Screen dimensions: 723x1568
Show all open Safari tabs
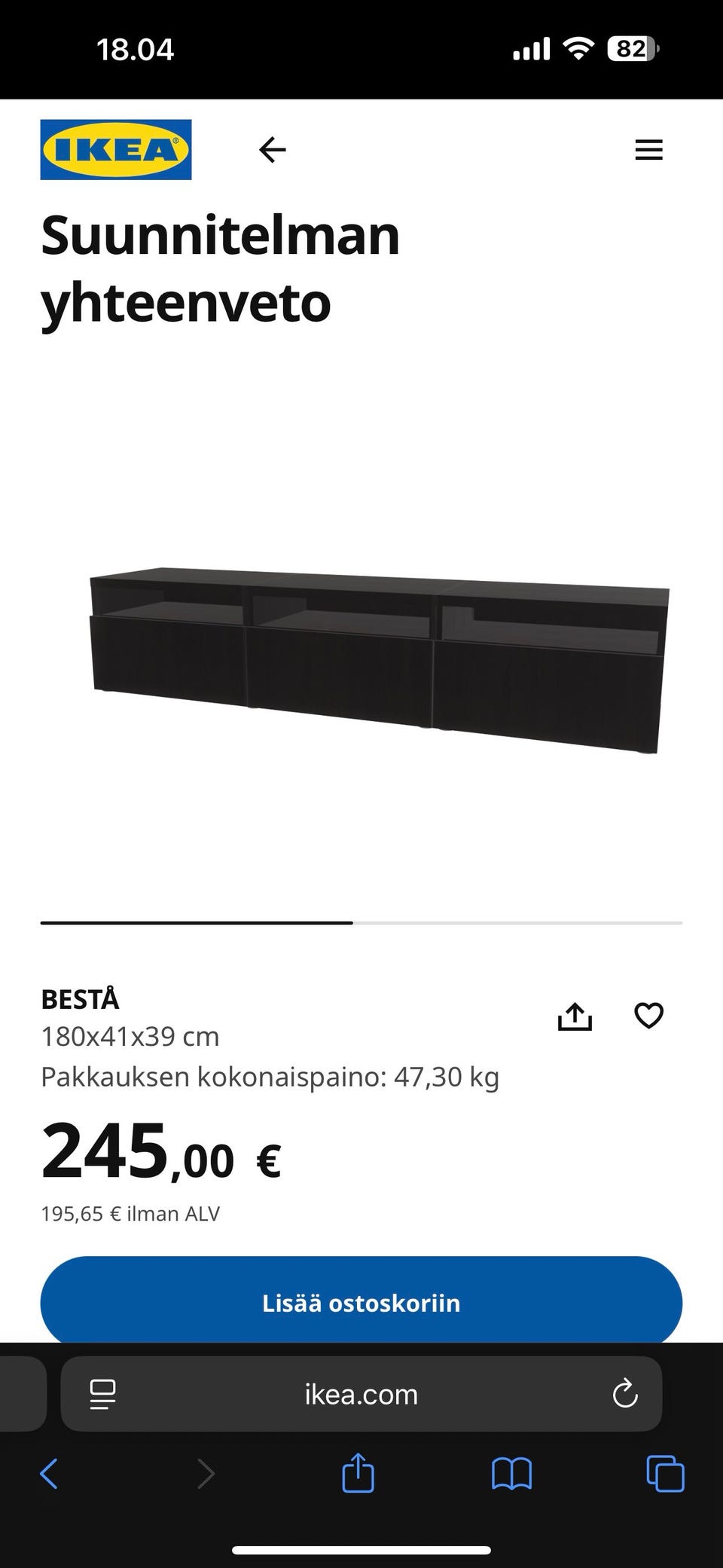tap(665, 1473)
